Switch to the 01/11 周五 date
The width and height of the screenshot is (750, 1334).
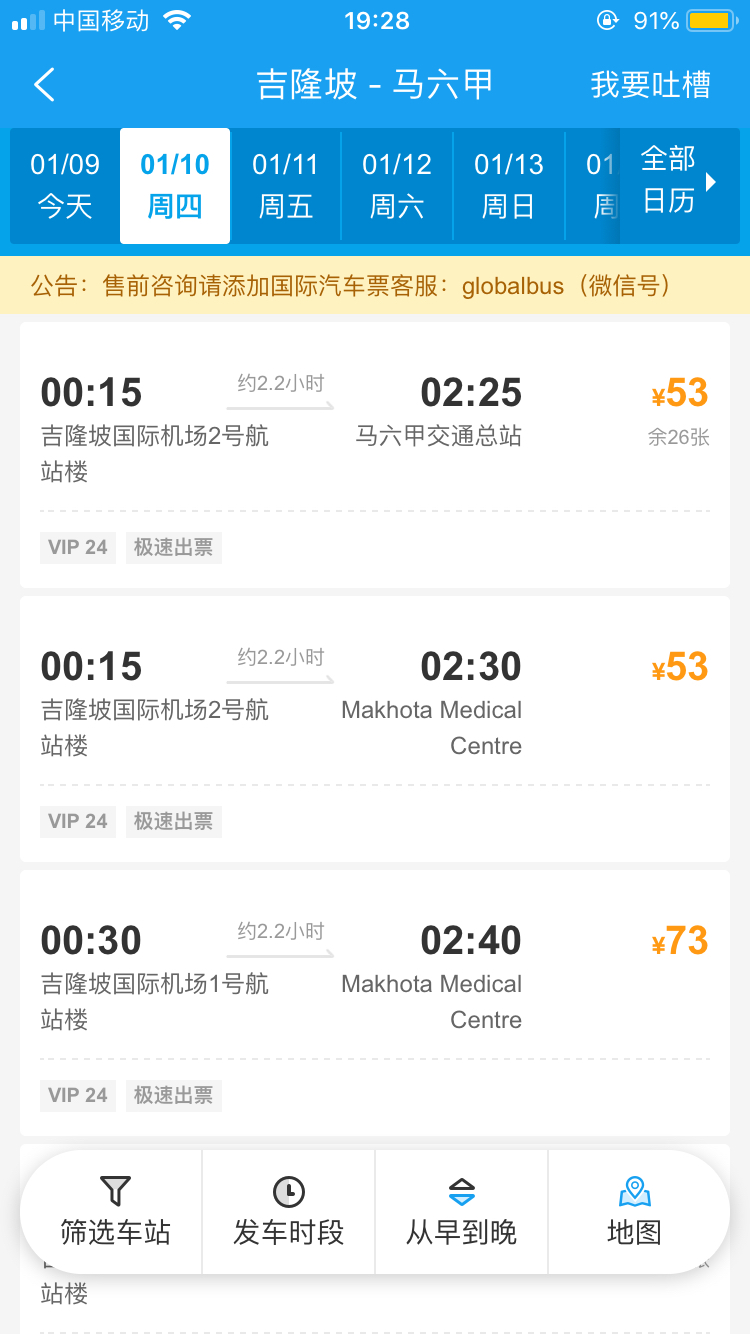285,185
